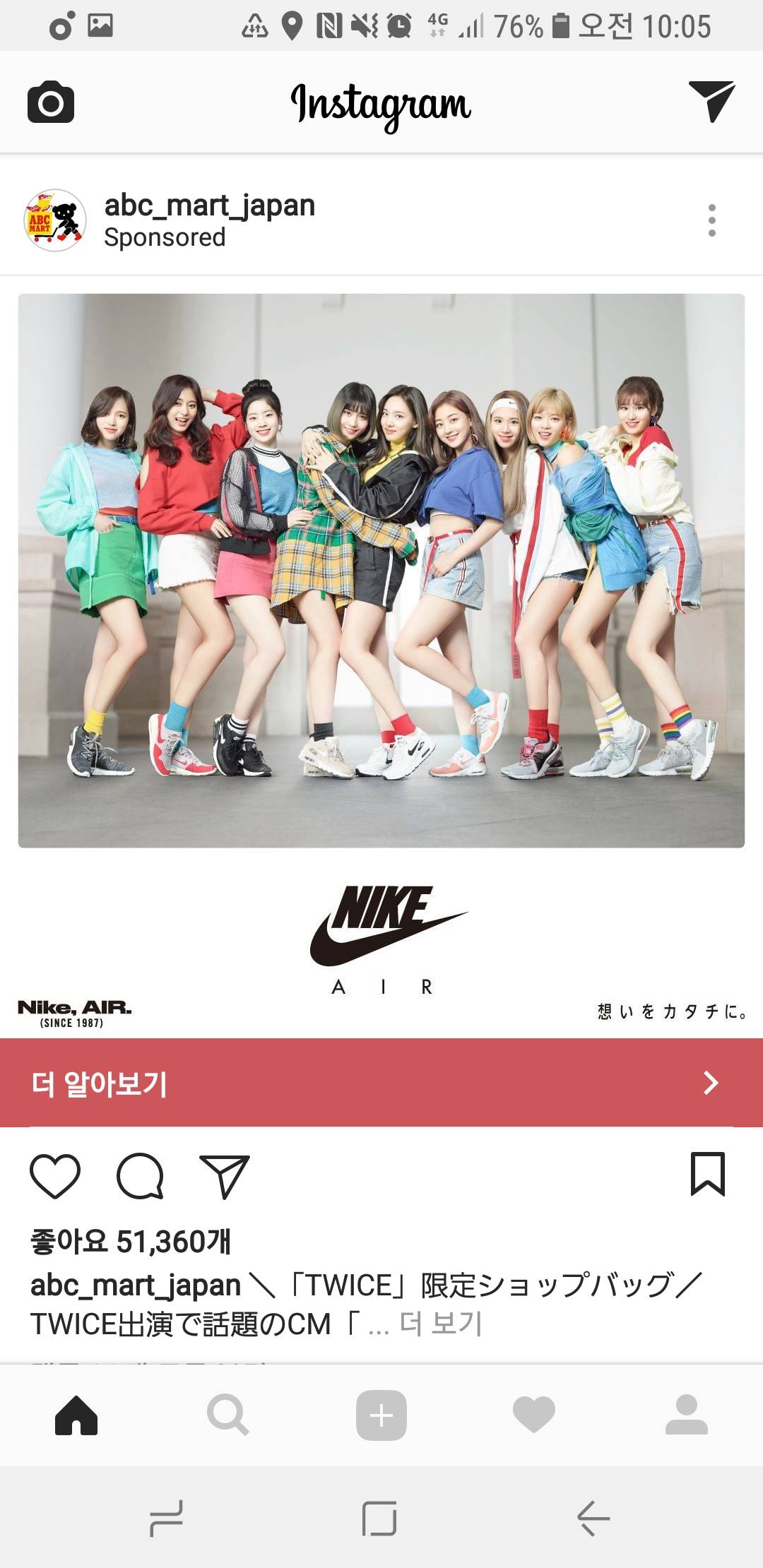This screenshot has width=763, height=1568.
Task: Open the camera from the top bar
Action: 51,102
